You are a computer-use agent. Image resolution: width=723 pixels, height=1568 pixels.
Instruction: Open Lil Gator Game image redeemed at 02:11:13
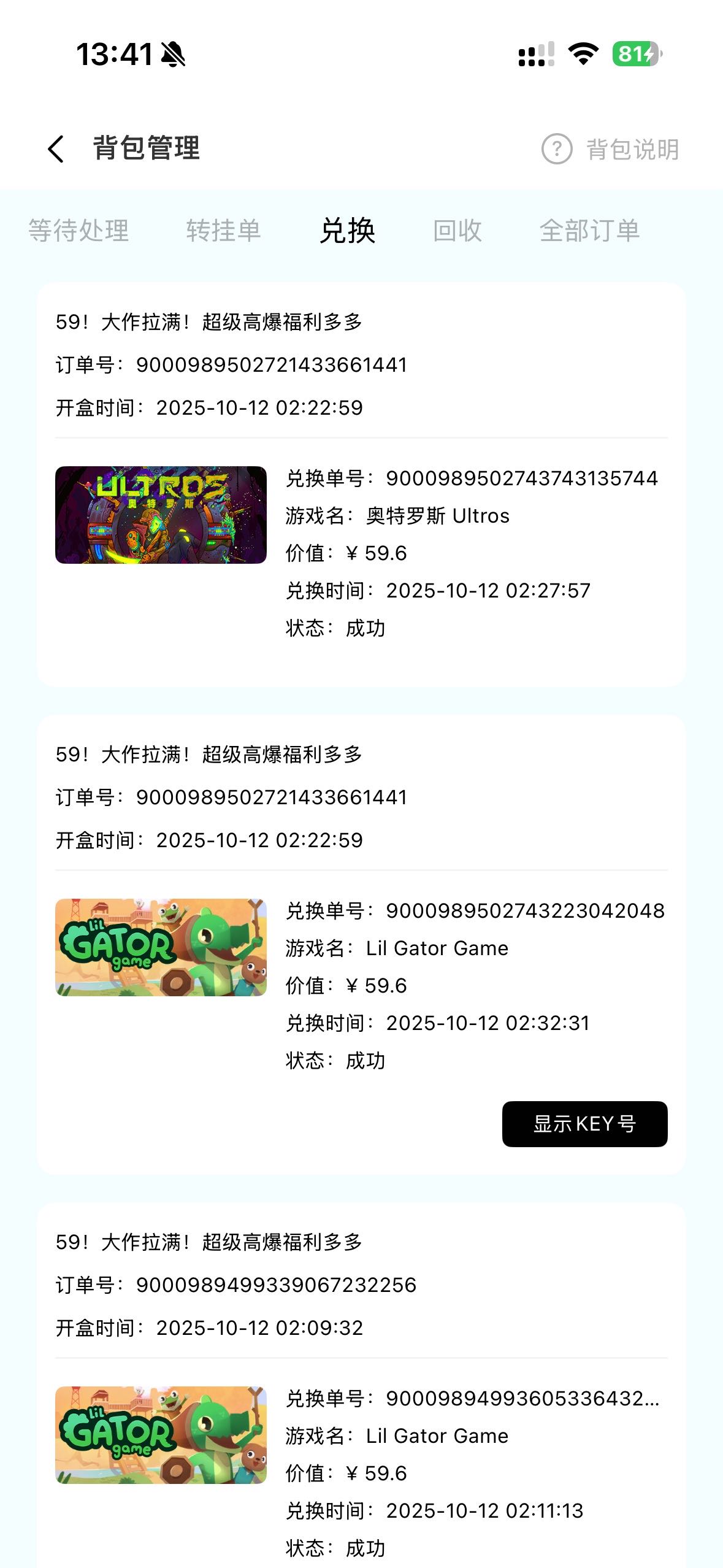tap(161, 1435)
